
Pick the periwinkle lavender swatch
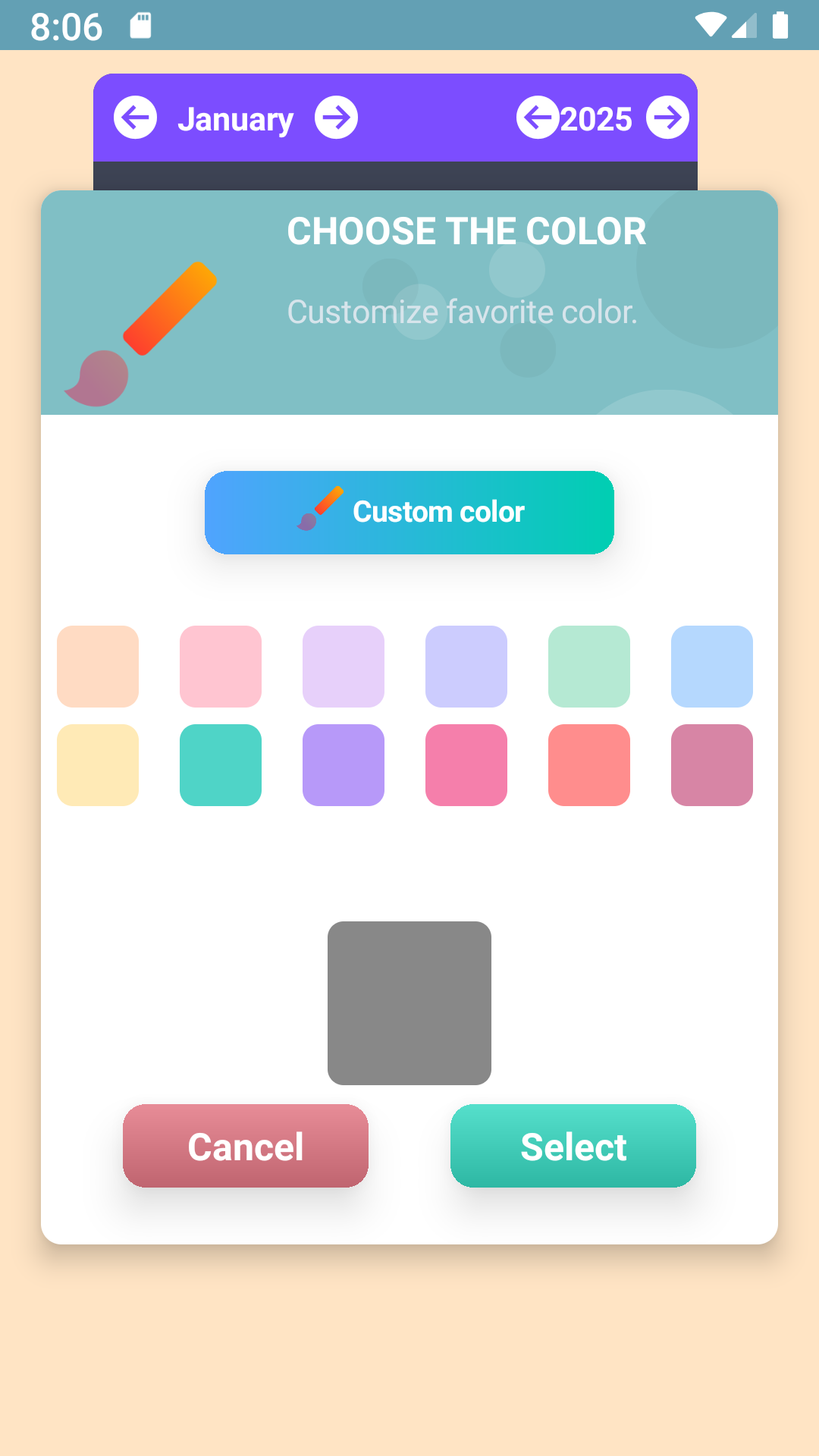click(466, 667)
